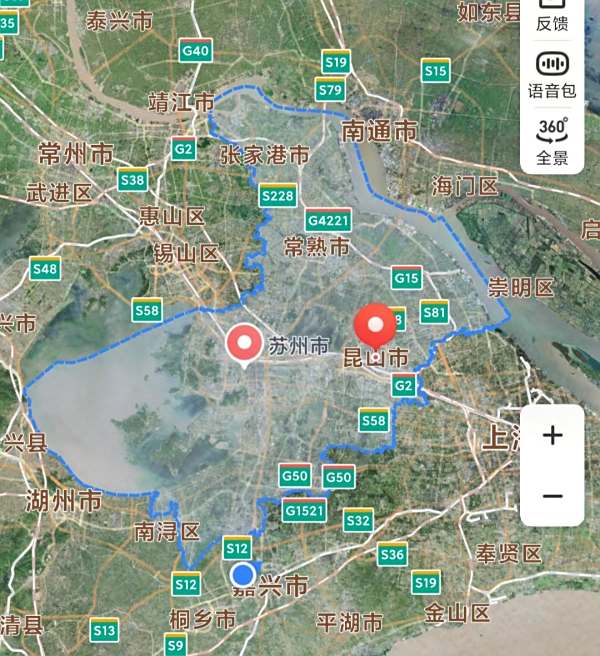Zoom out of the map

[552, 496]
